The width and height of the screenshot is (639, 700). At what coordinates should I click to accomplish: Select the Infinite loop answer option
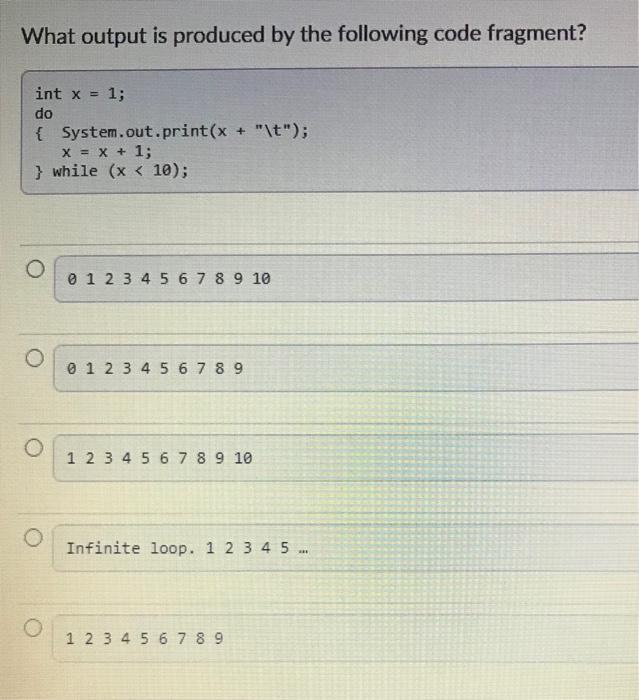click(x=35, y=539)
